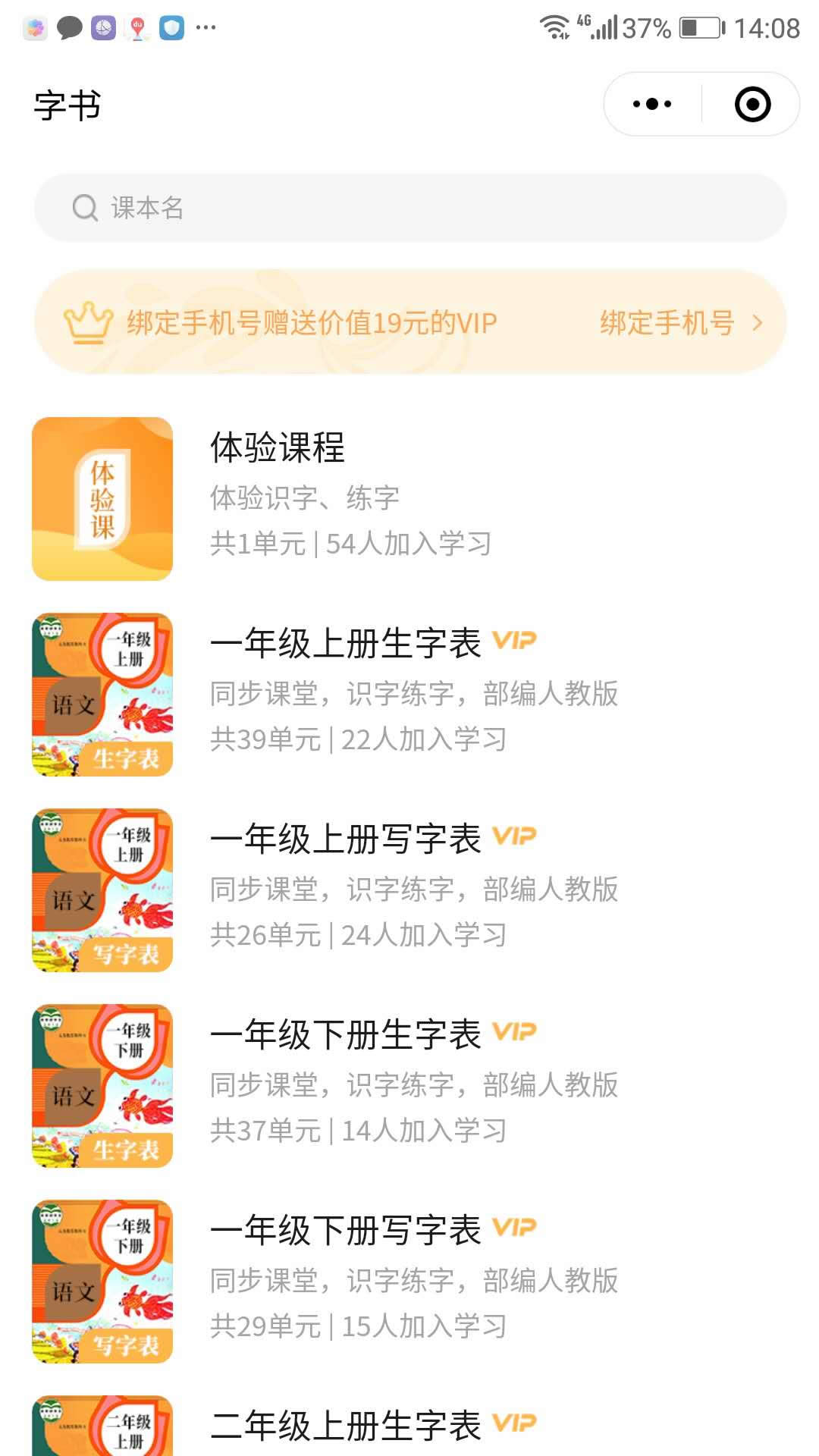Close the mini program via target icon
819x1456 pixels.
[752, 104]
